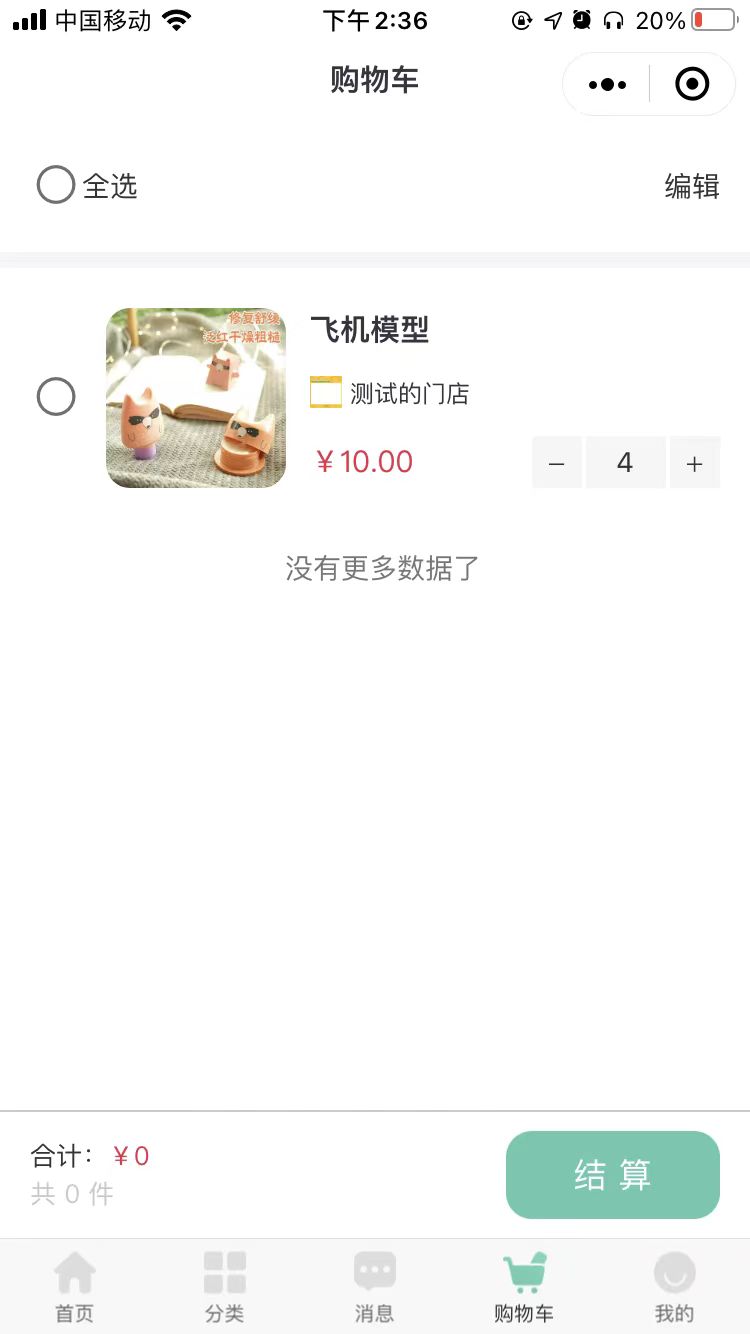Decrease 飞机模型 quantity with minus

tap(557, 463)
